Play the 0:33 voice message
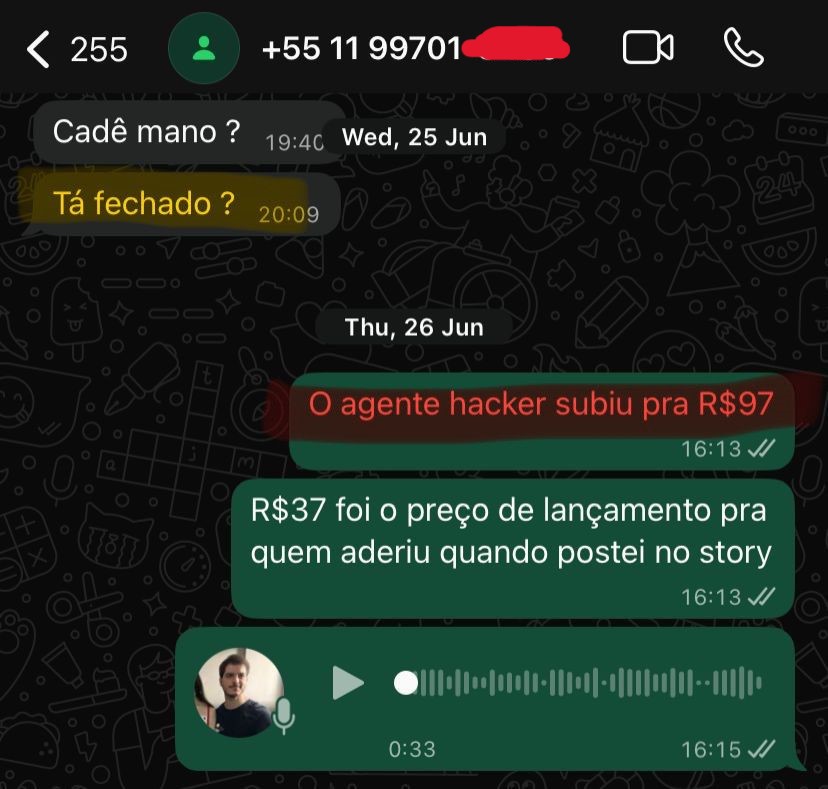The image size is (828, 789). pyautogui.click(x=348, y=684)
